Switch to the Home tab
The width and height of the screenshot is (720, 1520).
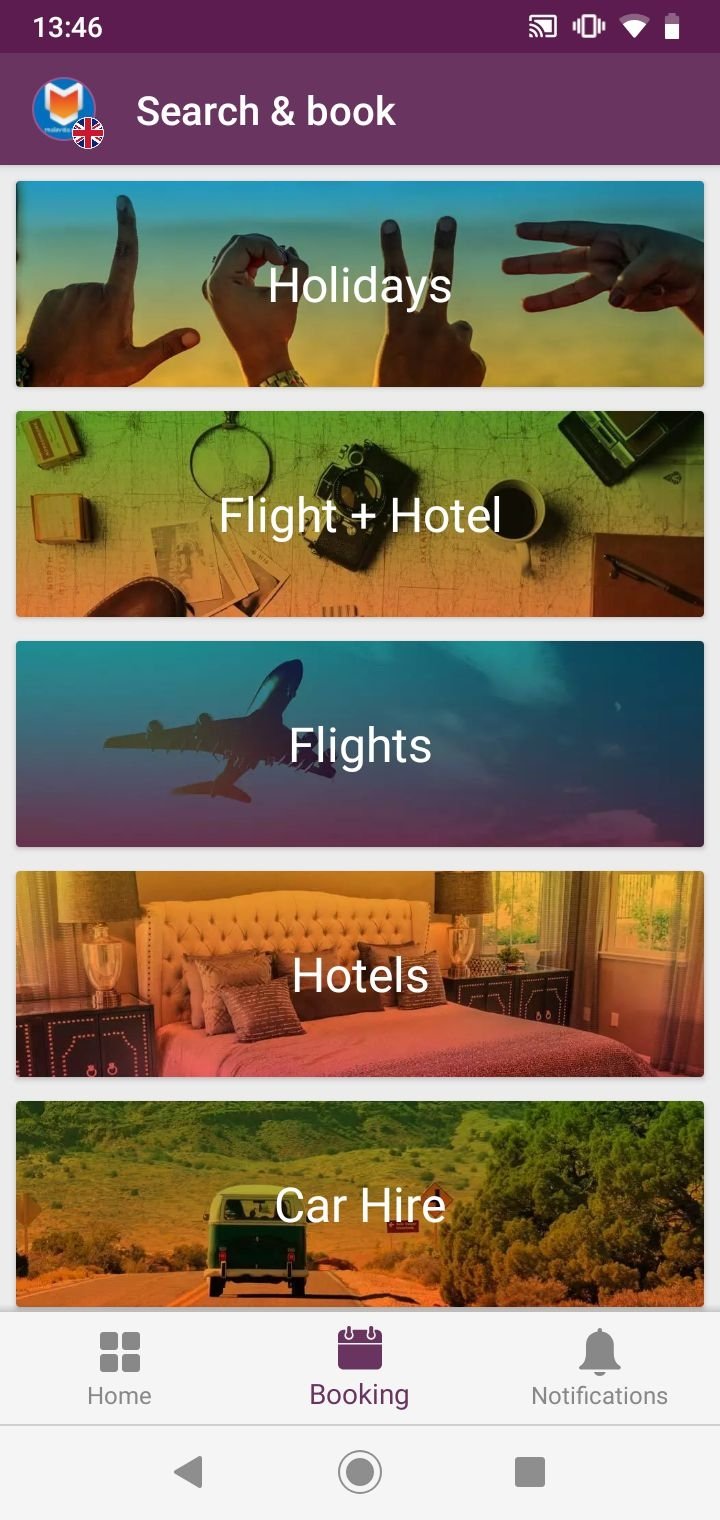click(x=120, y=1368)
